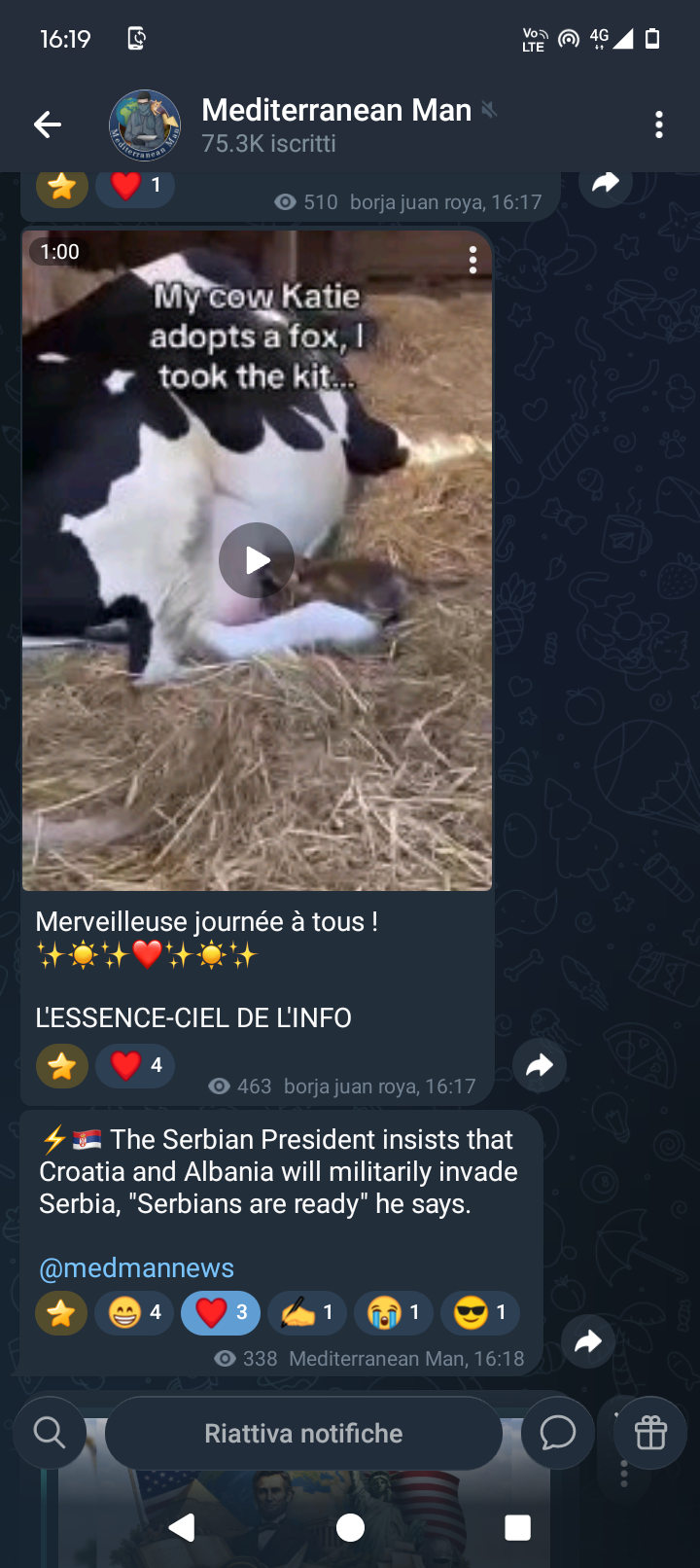Tap the sunglasses emoji reaction
The width and height of the screenshot is (700, 1568).
[480, 1312]
